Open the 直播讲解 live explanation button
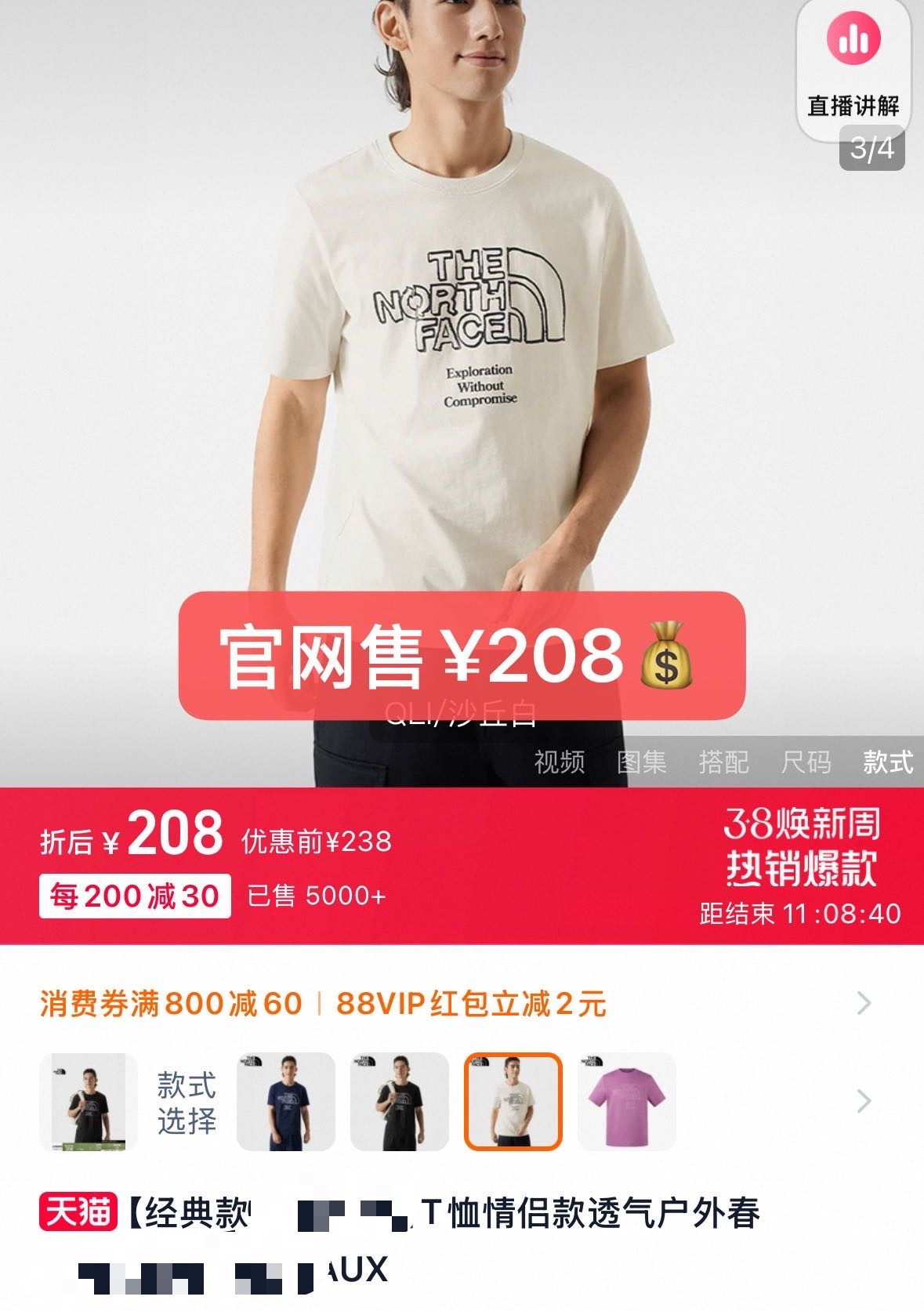 point(853,69)
